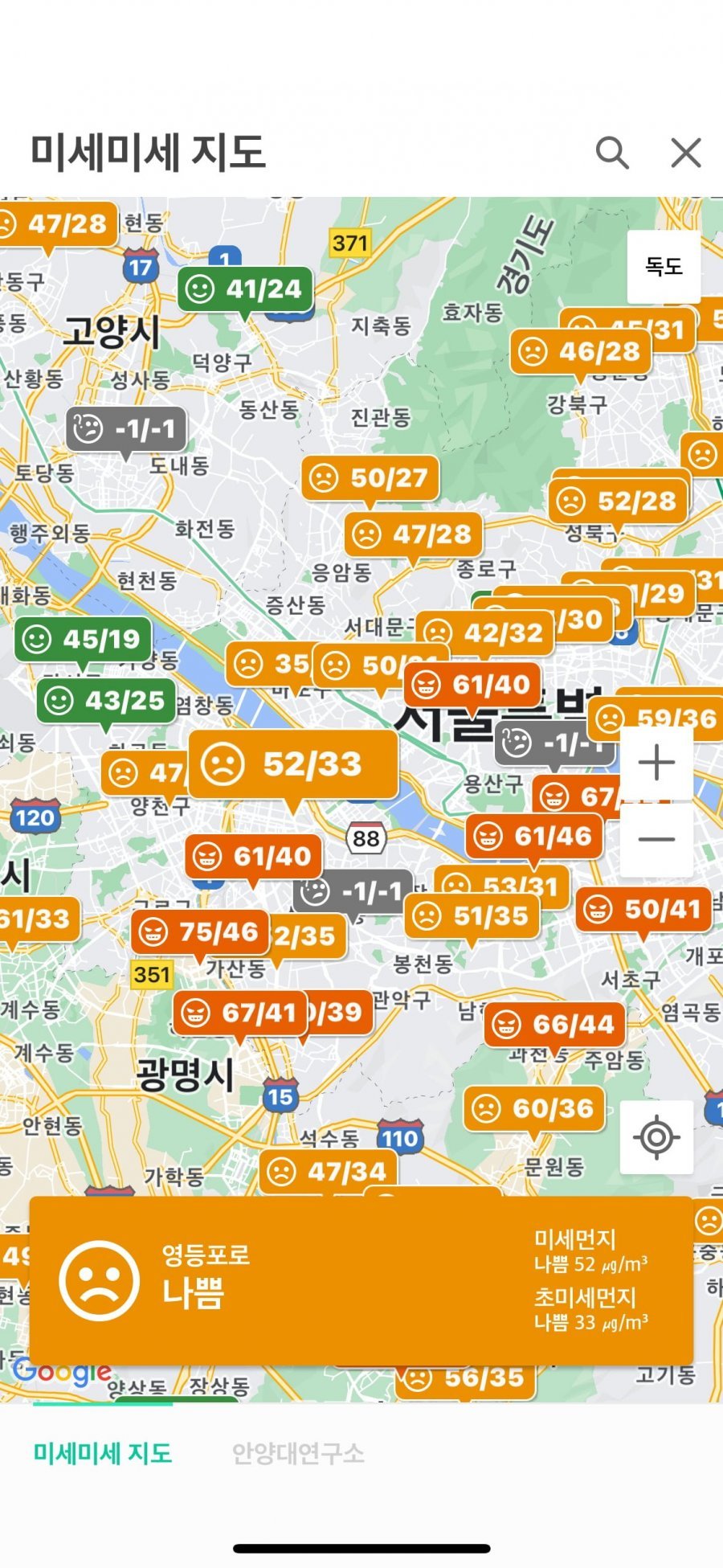Viewport: 723px width, 1568px height.
Task: Tap the 75/46 station marker
Action: 199,931
